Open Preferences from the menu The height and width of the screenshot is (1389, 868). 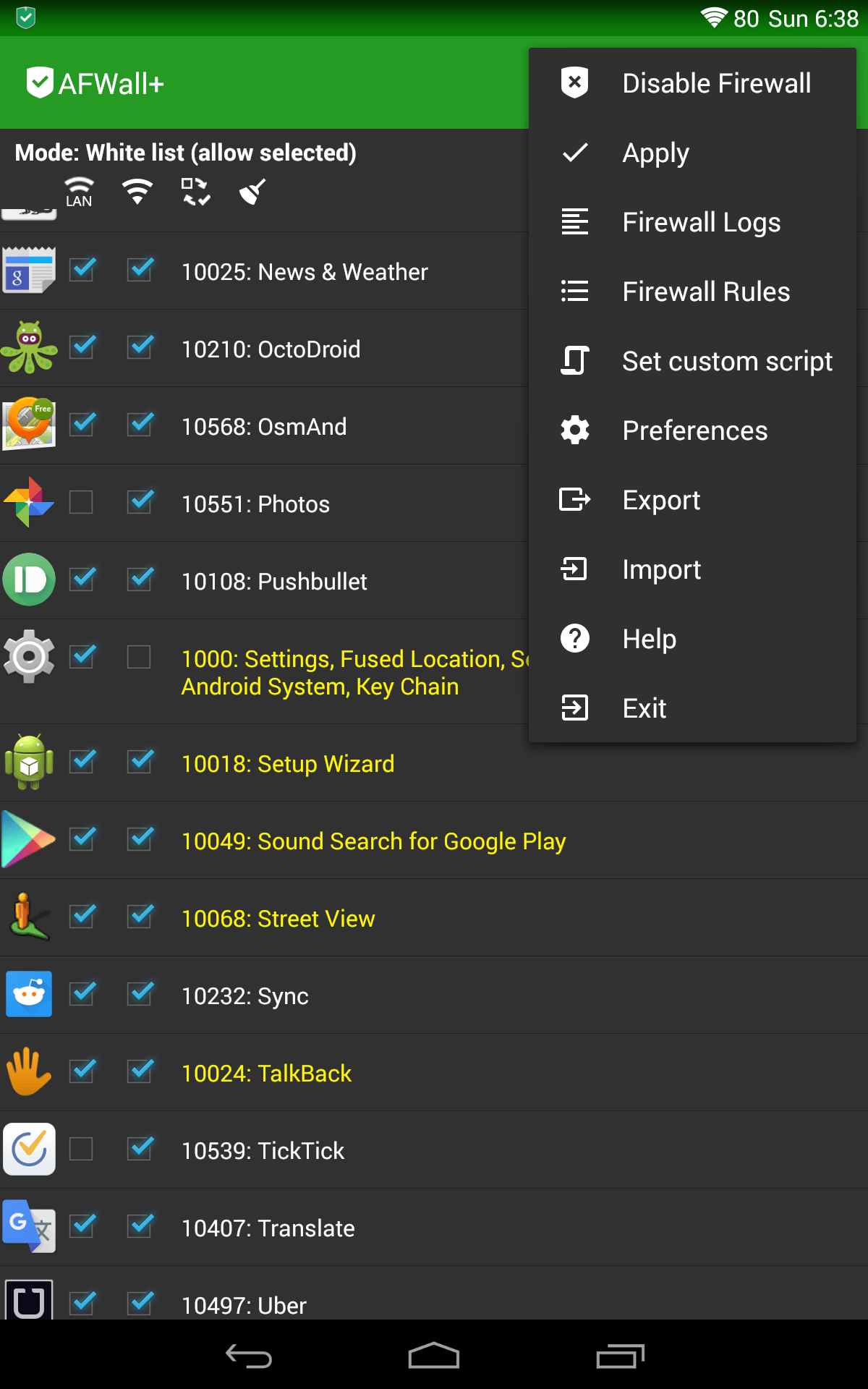click(x=694, y=430)
